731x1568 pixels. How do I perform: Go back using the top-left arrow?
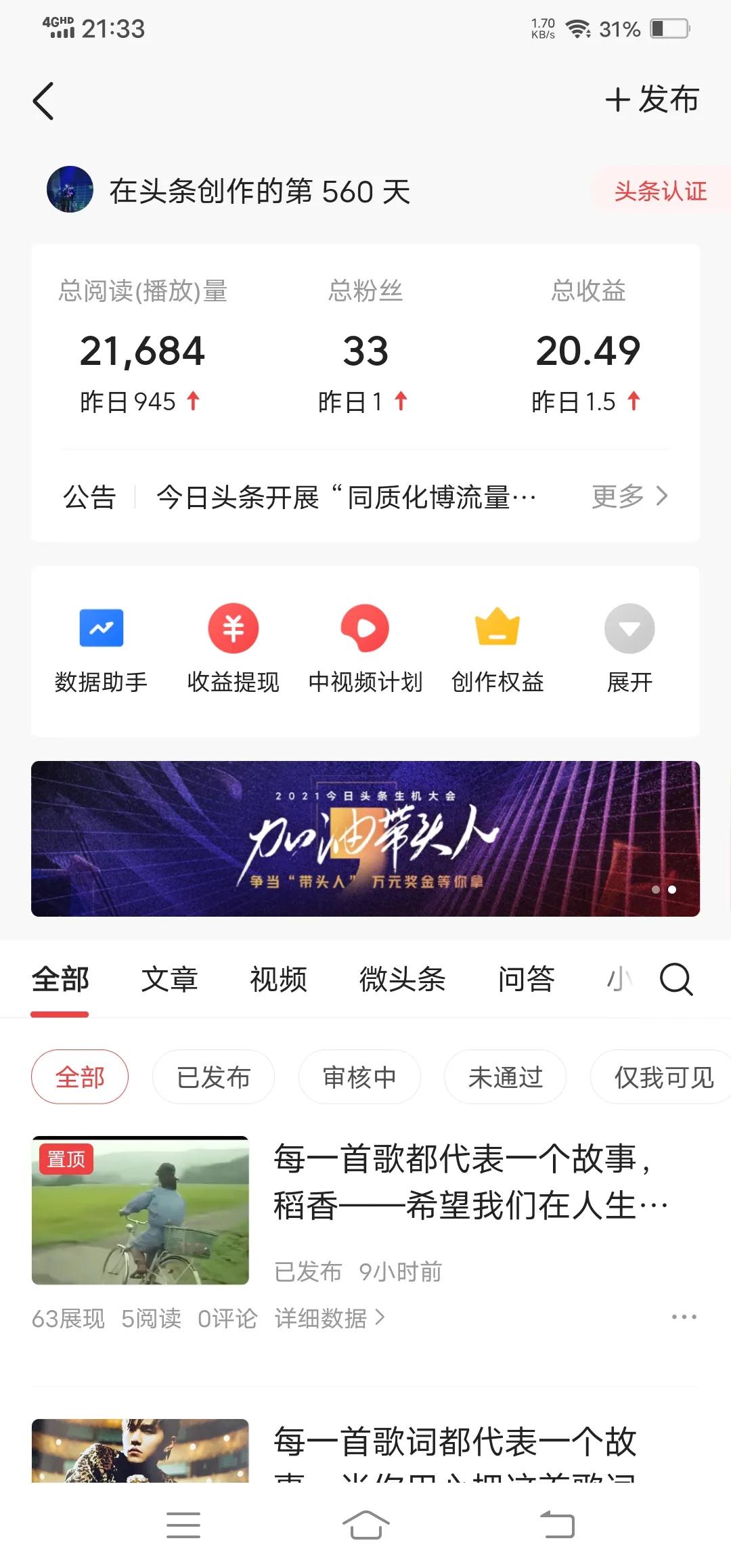coord(42,100)
